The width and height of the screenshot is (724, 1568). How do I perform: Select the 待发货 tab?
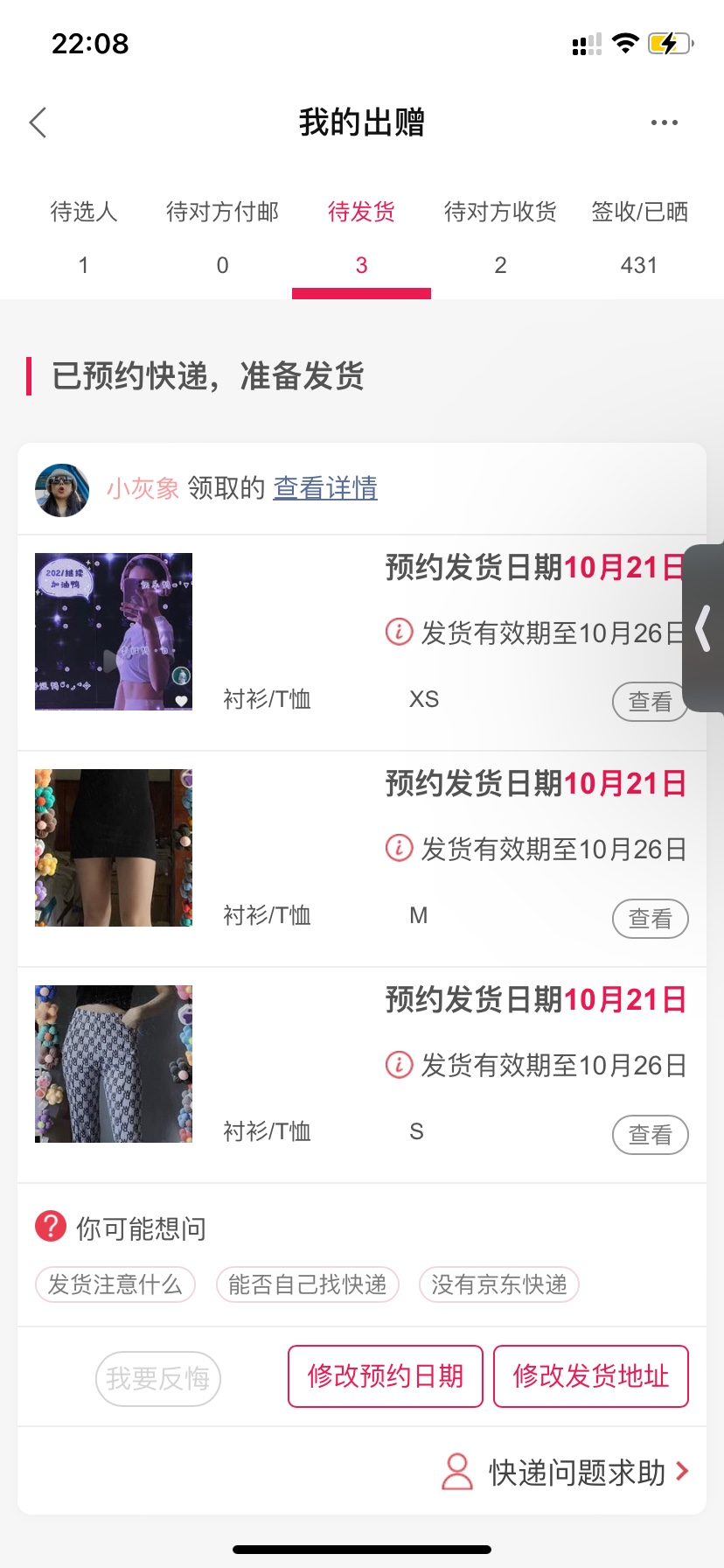coord(361,236)
